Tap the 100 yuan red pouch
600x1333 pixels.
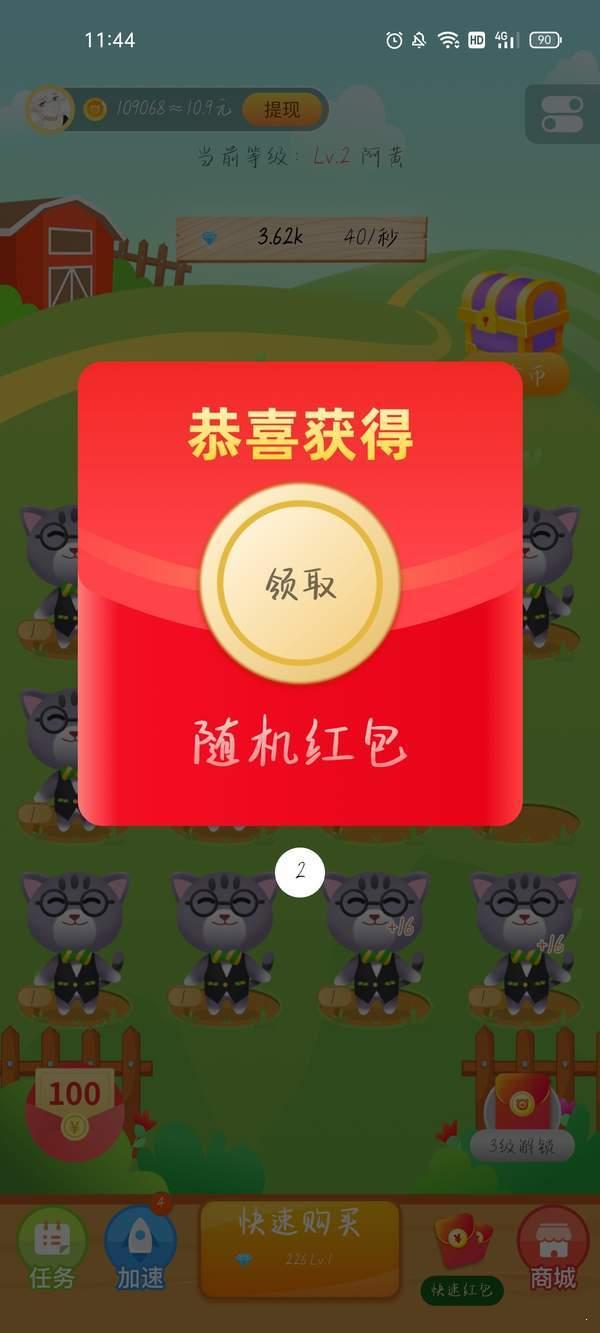(x=75, y=1106)
